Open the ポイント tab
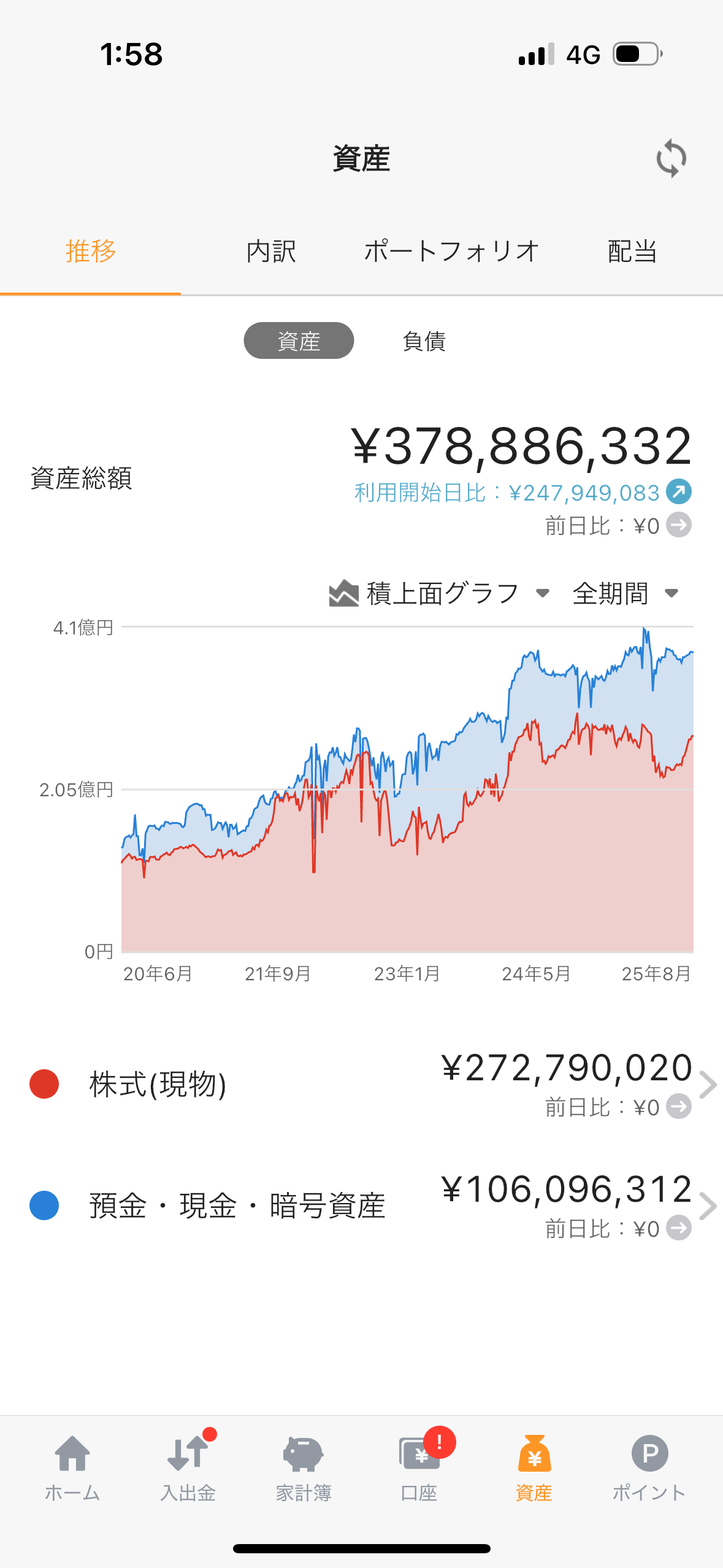The width and height of the screenshot is (723, 1568). [649, 1467]
